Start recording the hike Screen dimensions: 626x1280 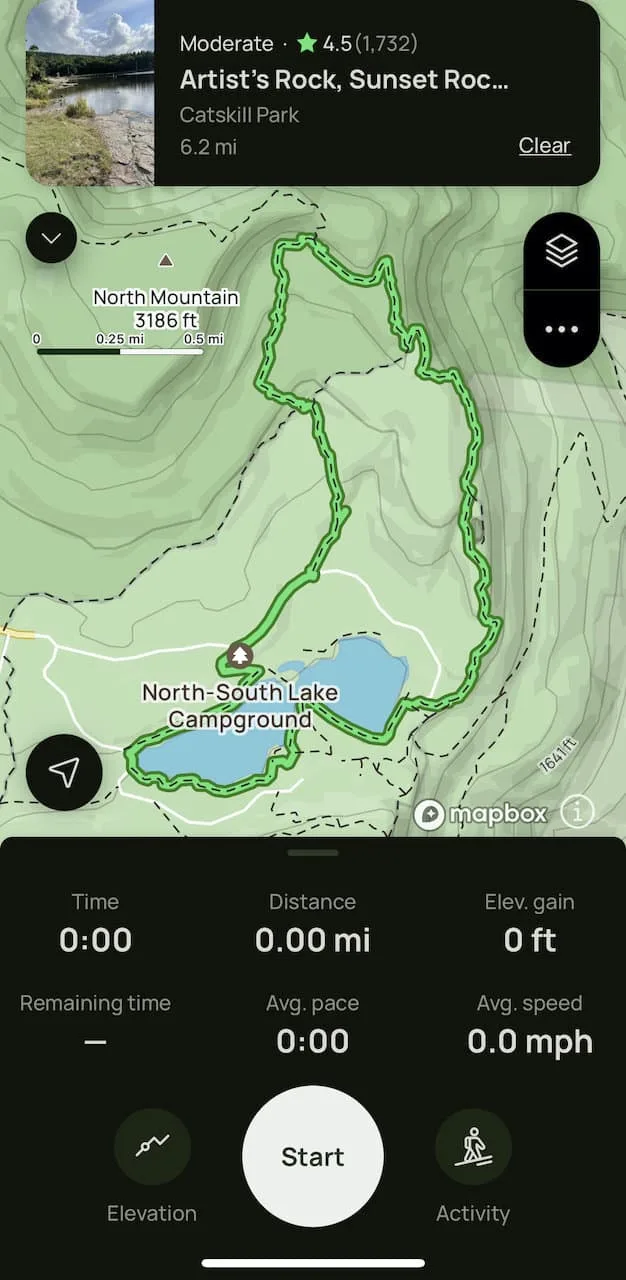(313, 1156)
